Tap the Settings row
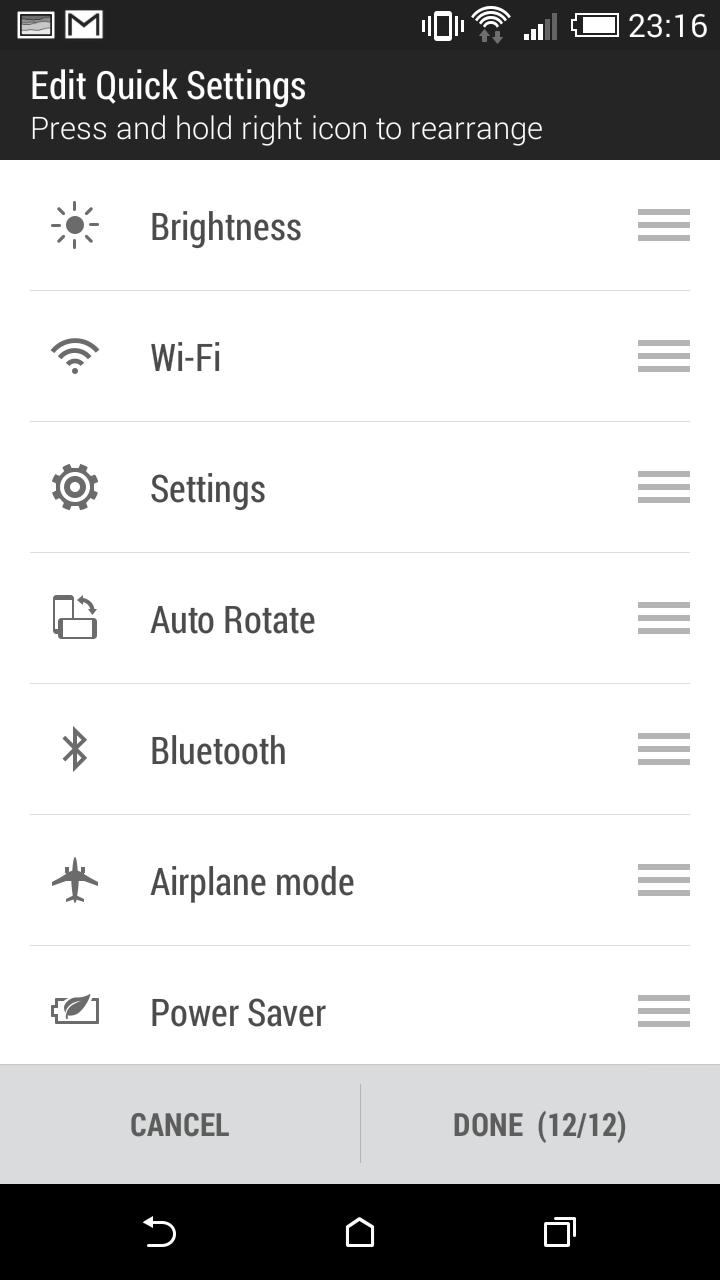This screenshot has height=1280, width=720. (x=360, y=487)
